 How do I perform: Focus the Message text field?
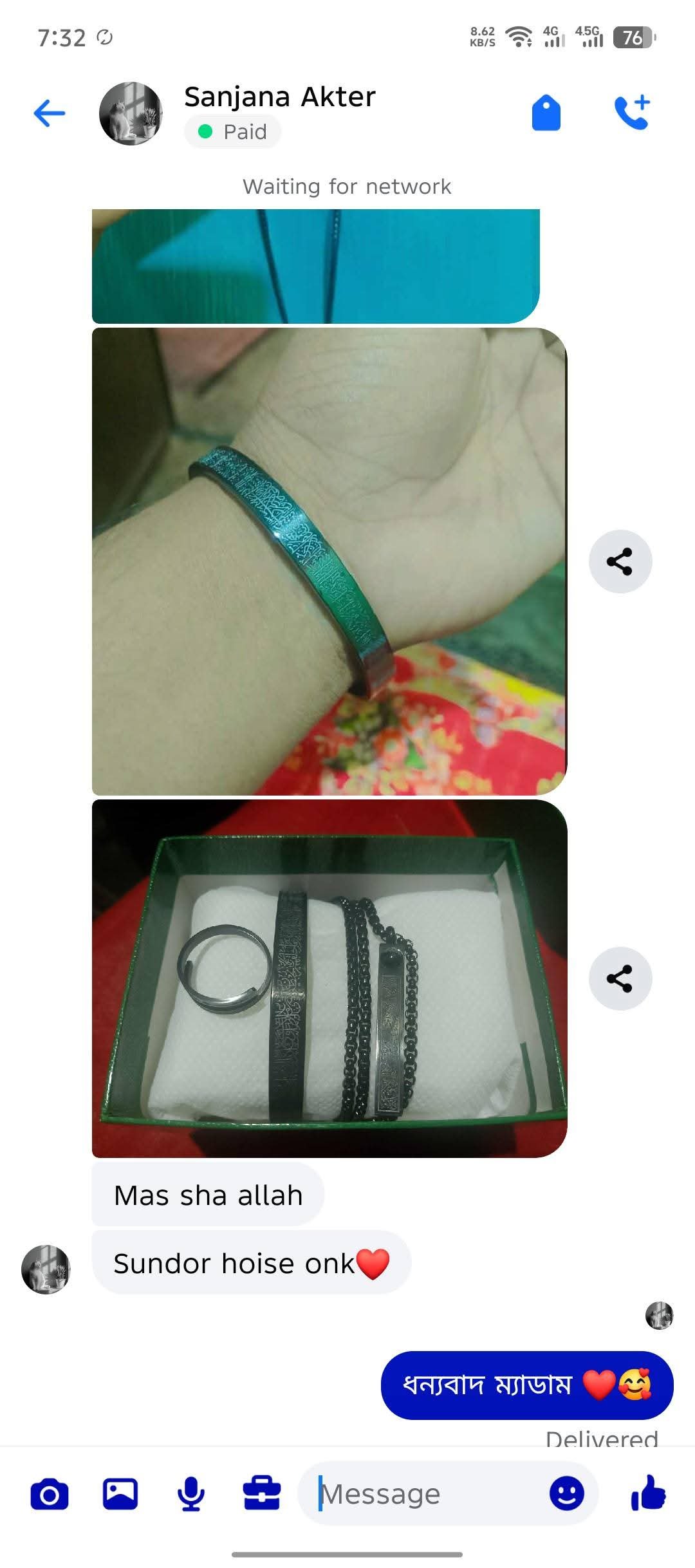click(425, 1494)
